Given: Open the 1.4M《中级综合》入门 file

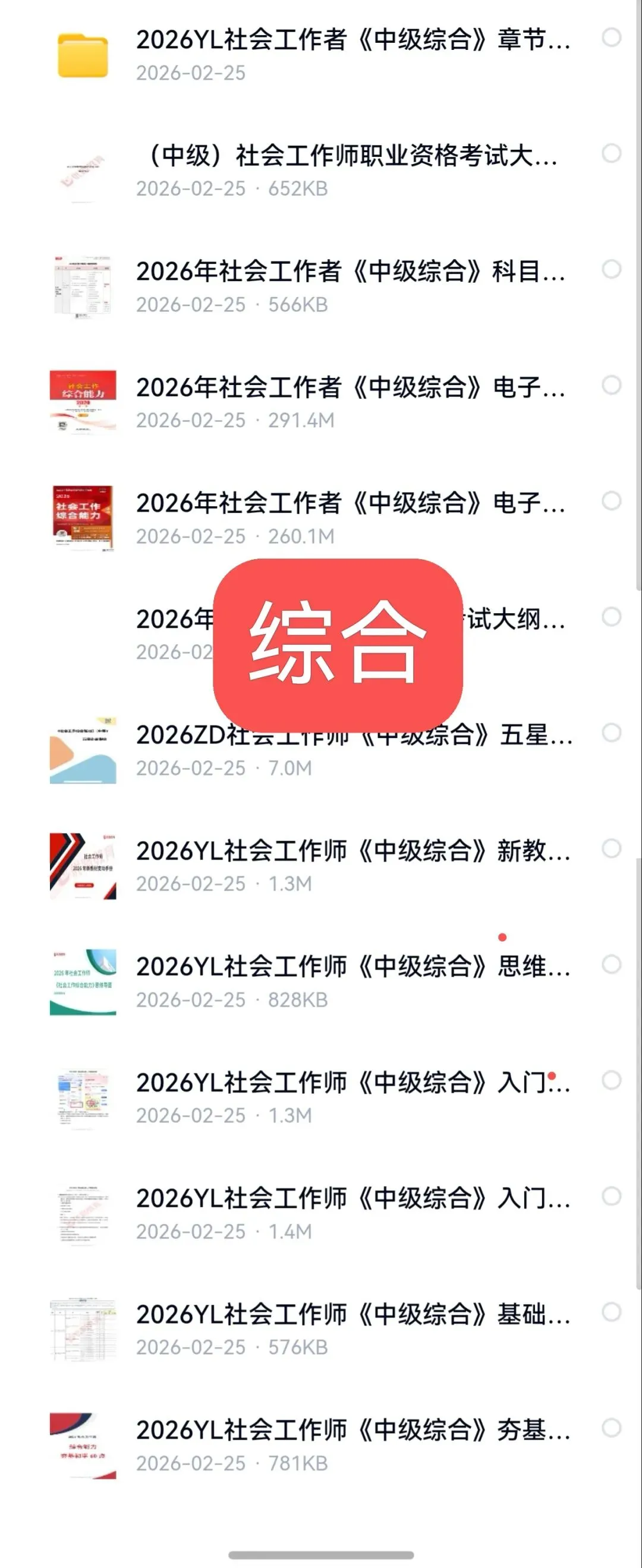Looking at the screenshot, I should 353,1198.
